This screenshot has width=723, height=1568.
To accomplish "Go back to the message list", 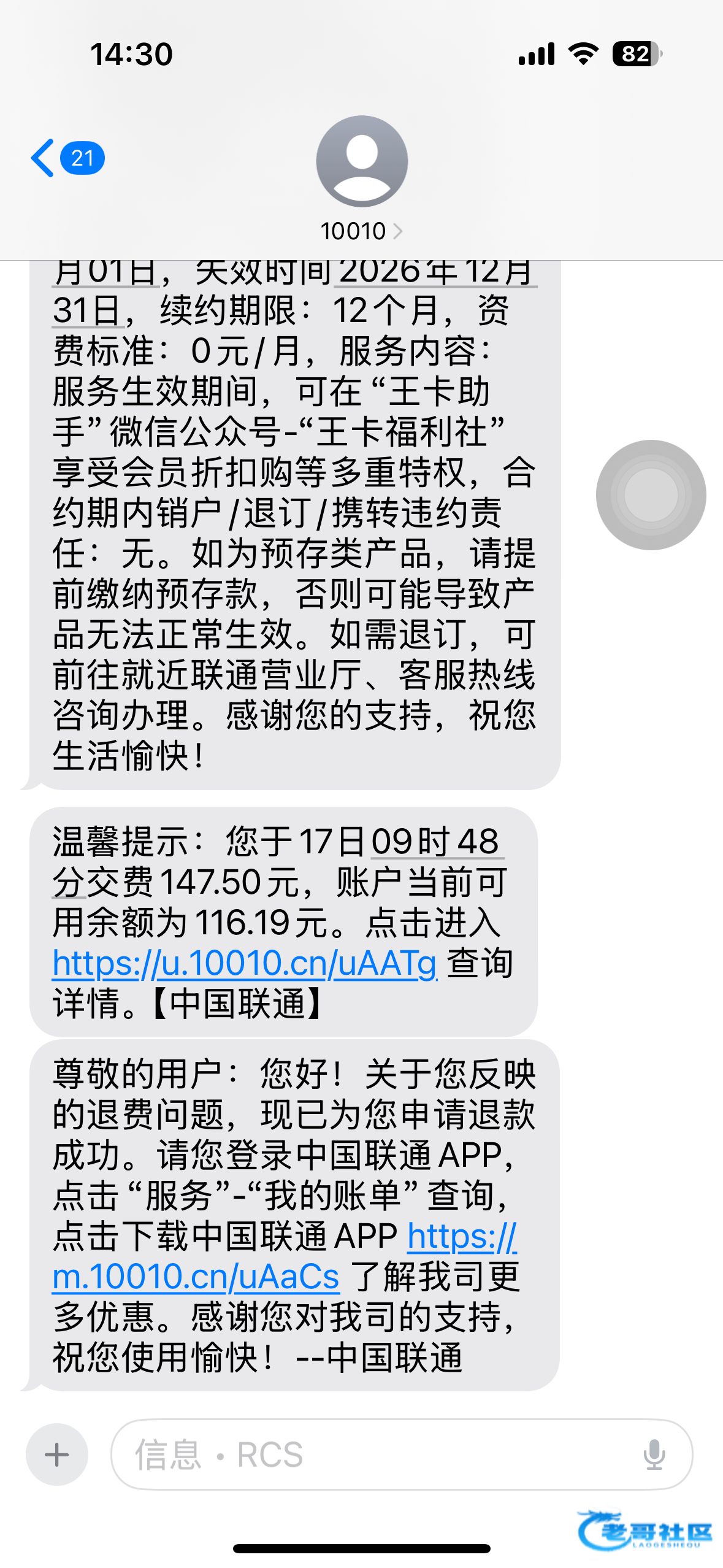I will click(43, 158).
